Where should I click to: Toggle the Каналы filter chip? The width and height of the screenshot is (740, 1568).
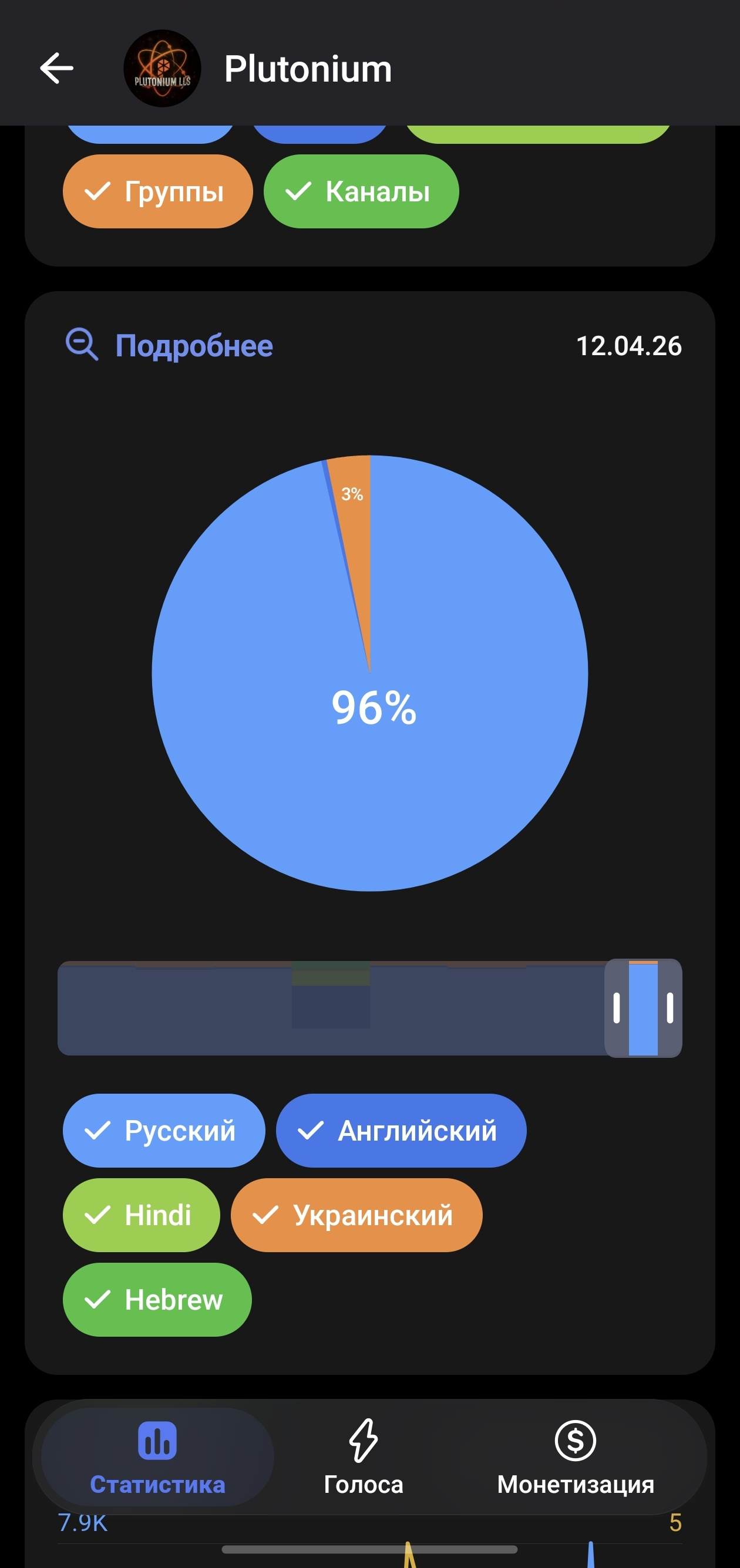tap(361, 192)
